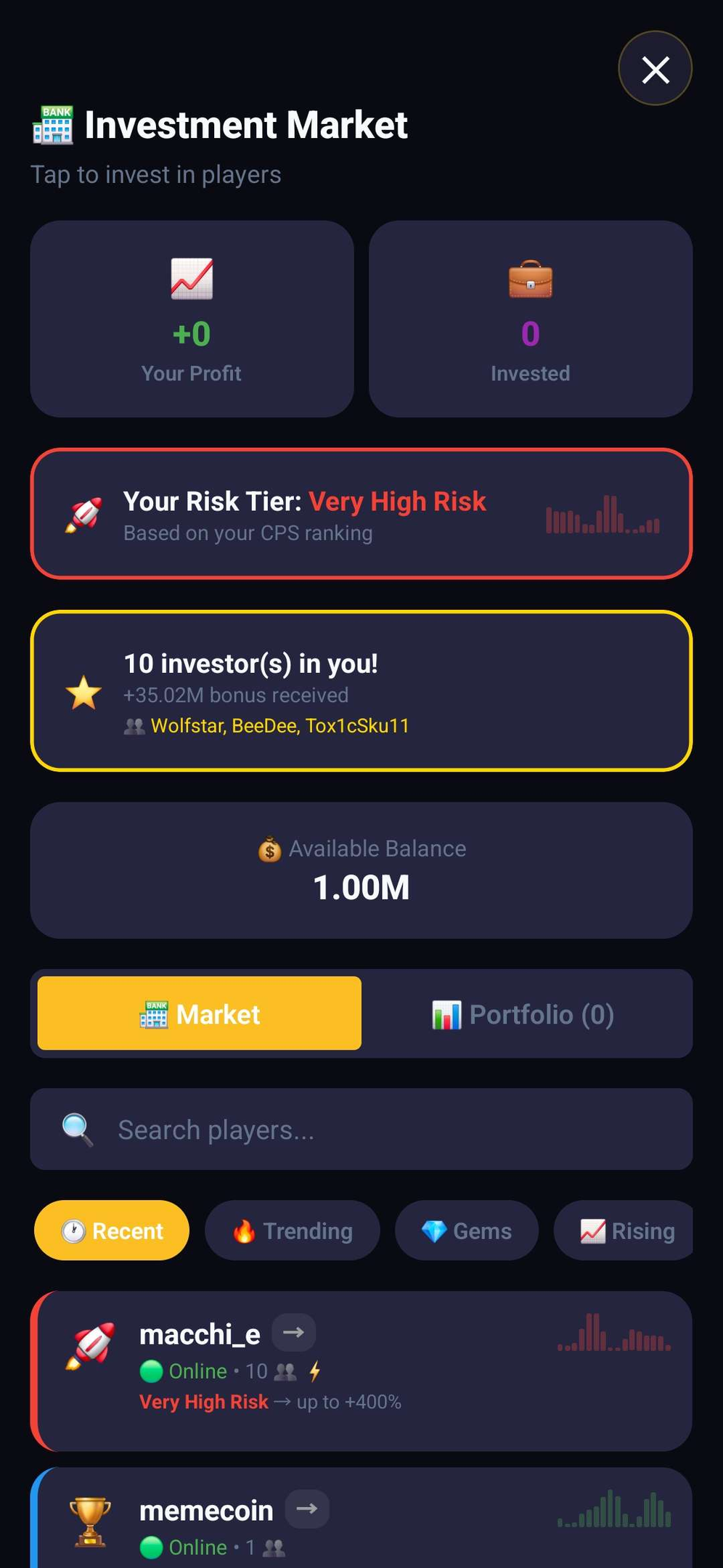This screenshot has width=723, height=1568.
Task: View Your Risk Tier details
Action: click(361, 514)
